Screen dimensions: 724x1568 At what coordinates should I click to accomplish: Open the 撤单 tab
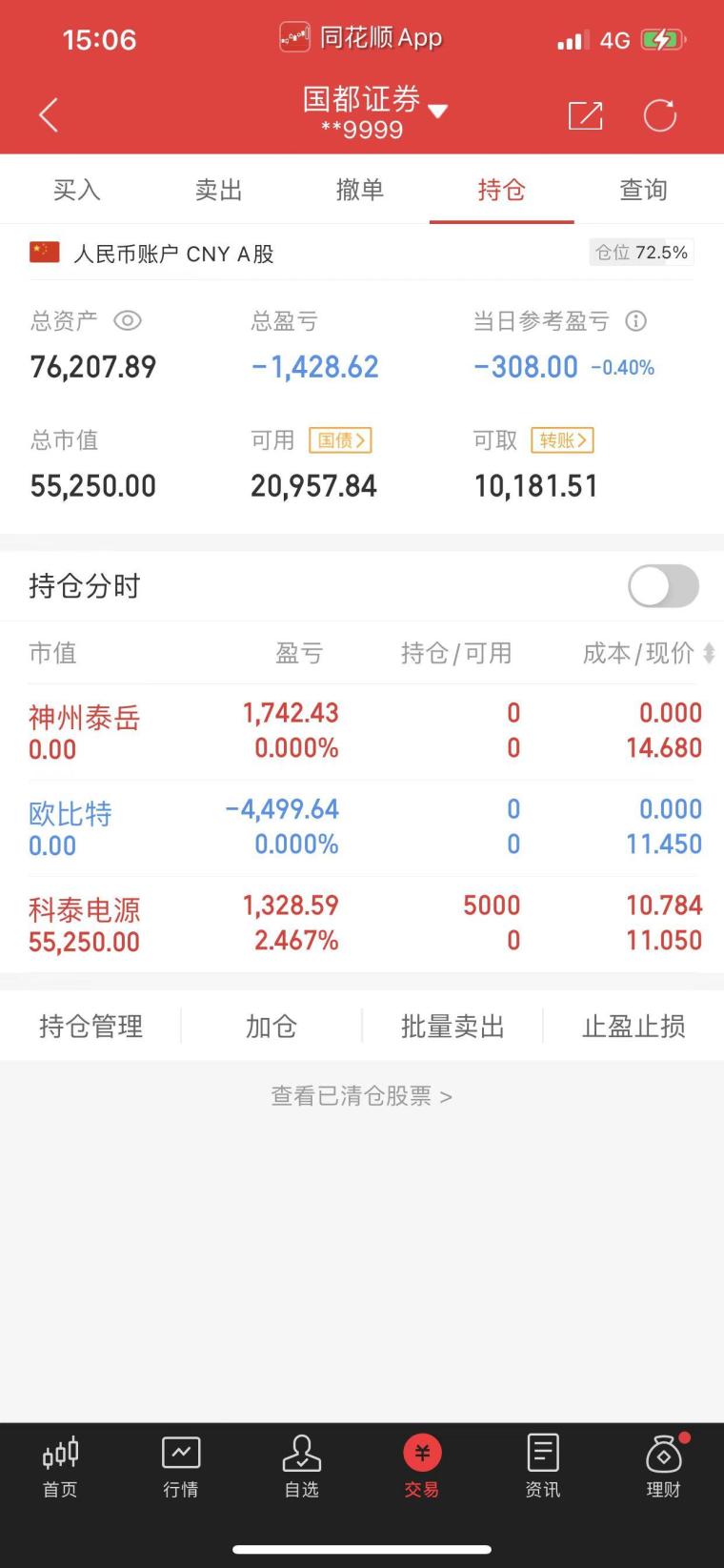click(360, 190)
